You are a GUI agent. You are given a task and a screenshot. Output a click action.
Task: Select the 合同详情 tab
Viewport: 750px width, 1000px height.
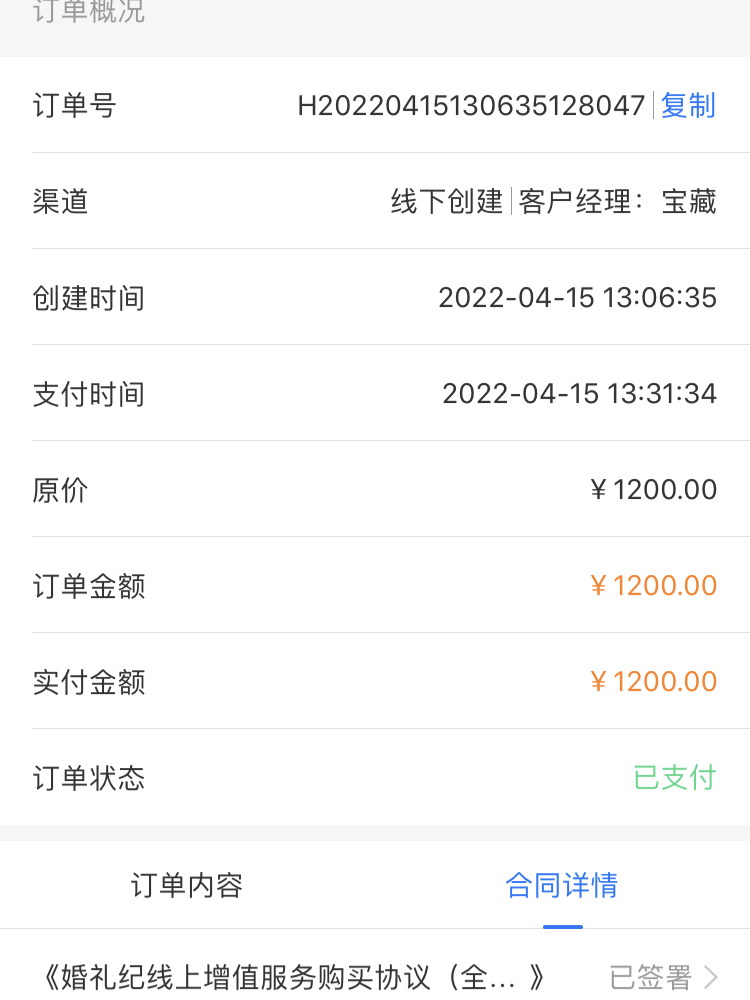coord(562,885)
